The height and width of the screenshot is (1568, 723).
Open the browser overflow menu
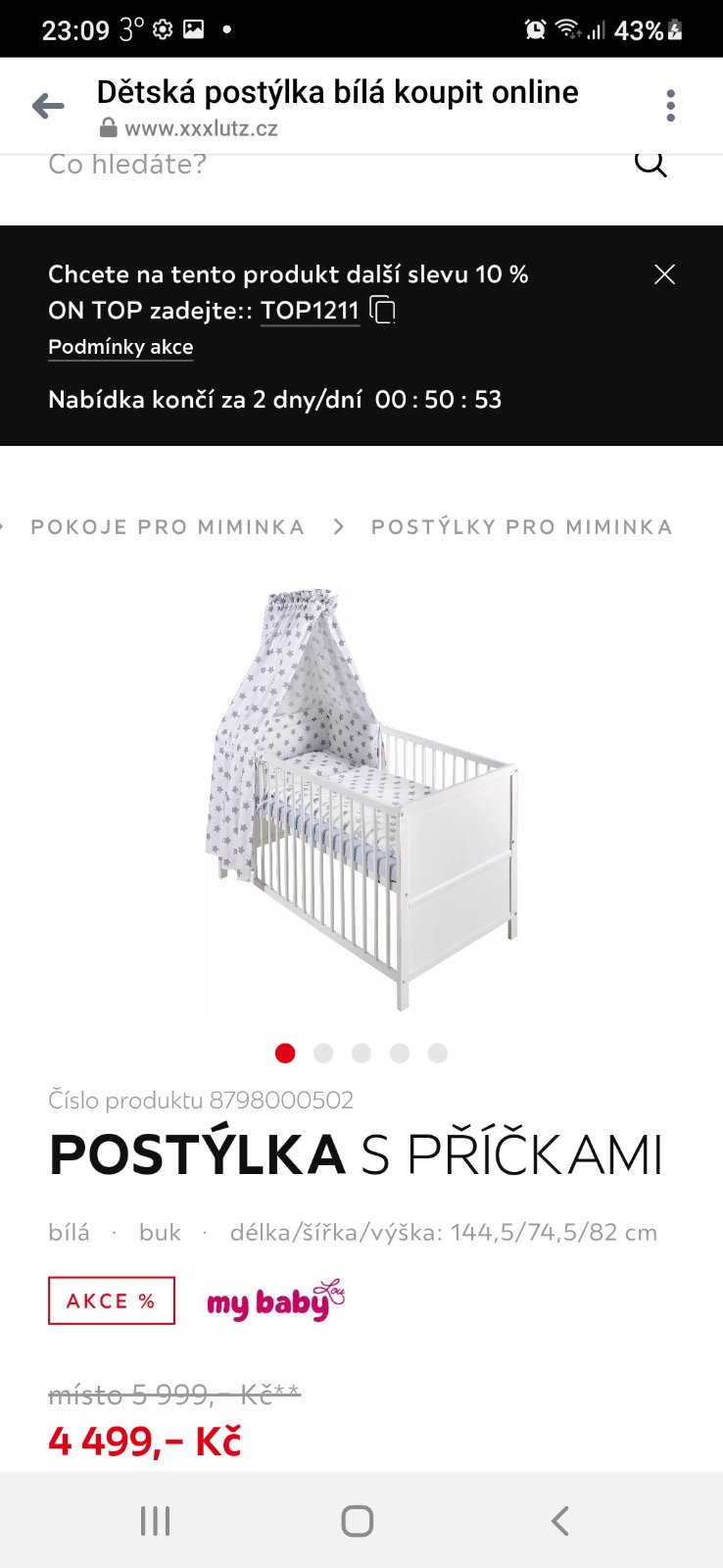point(670,106)
